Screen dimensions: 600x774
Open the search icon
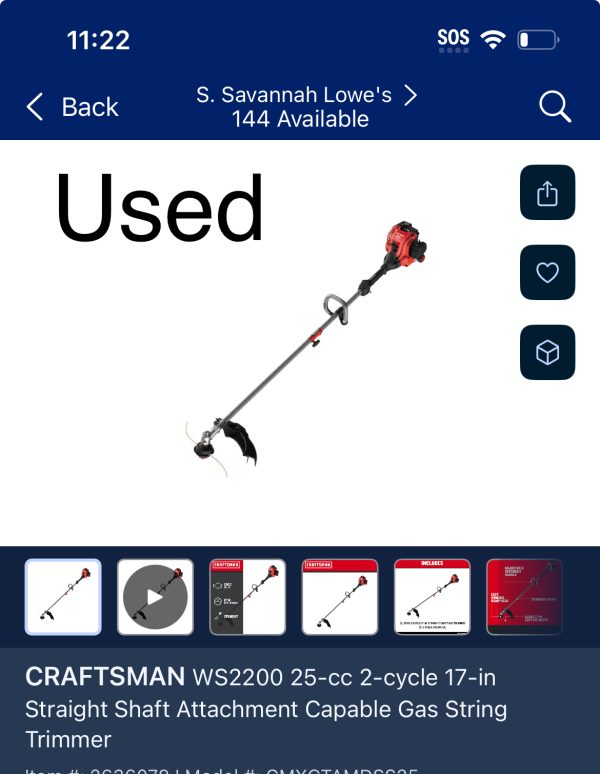tap(554, 106)
